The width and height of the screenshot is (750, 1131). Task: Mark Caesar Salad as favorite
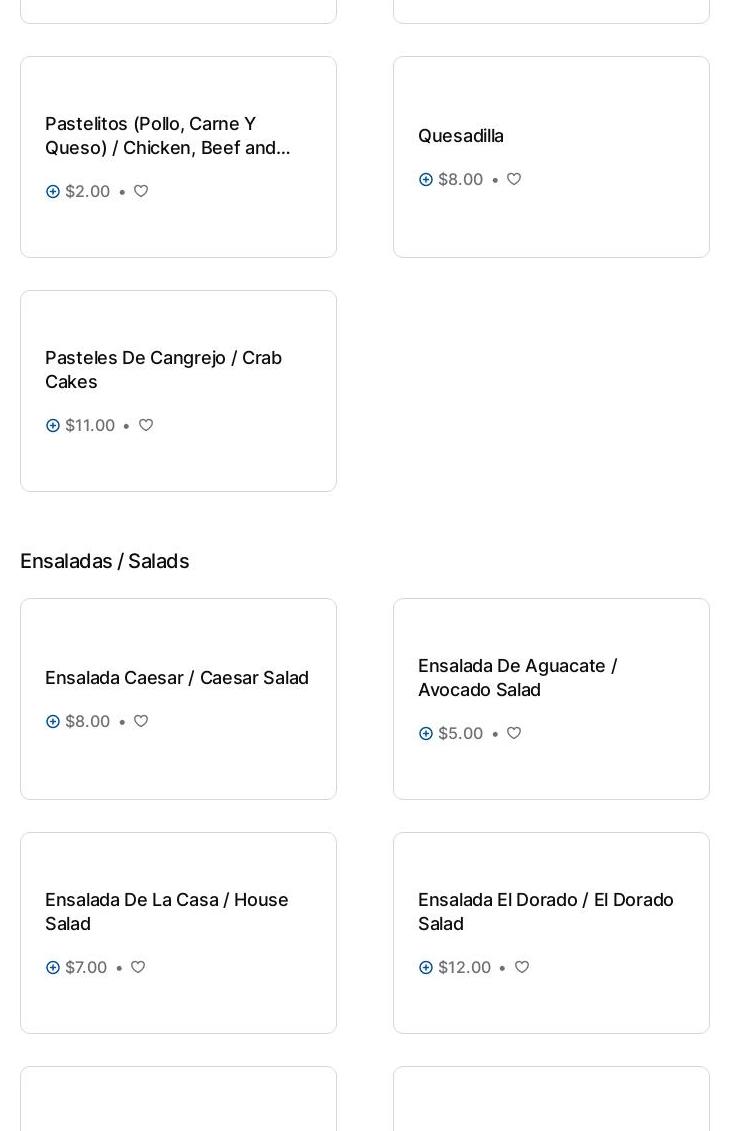click(141, 721)
